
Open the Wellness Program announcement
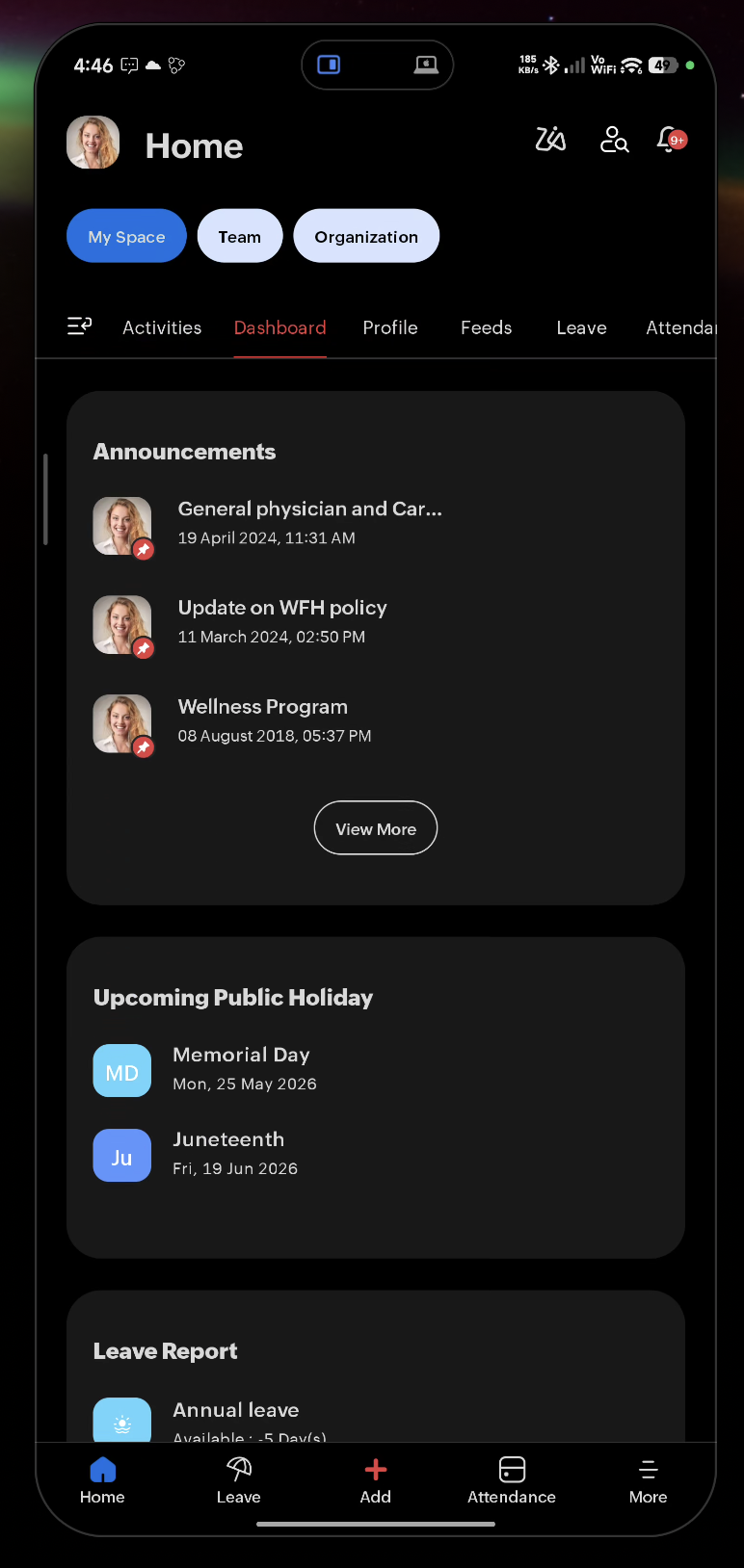click(263, 719)
